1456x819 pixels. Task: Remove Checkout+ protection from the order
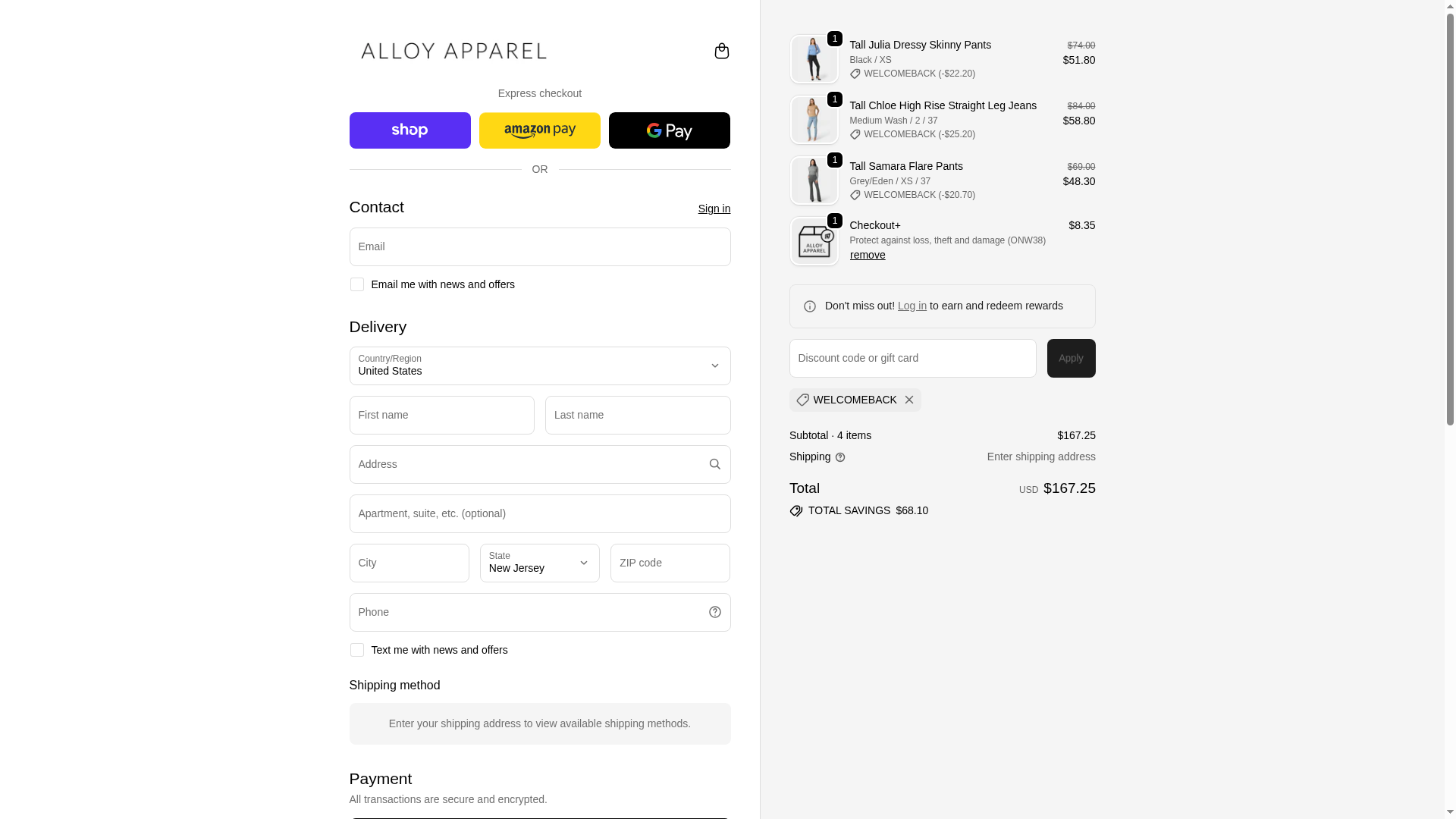click(x=867, y=256)
